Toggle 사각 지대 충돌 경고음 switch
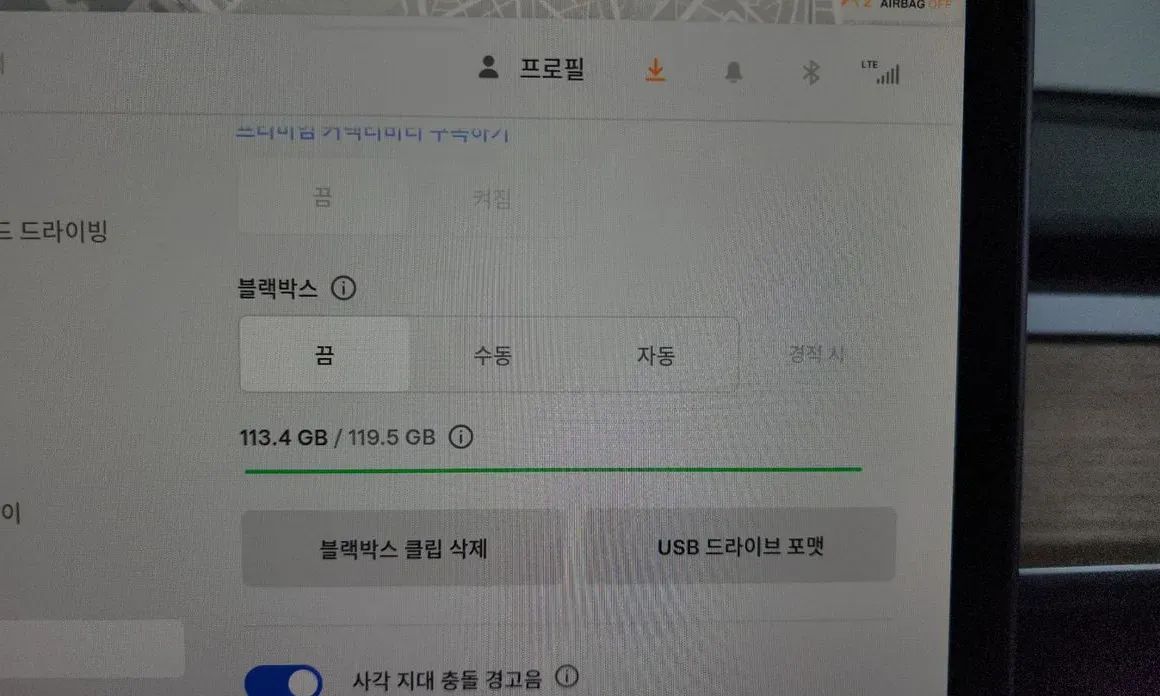The width and height of the screenshot is (1160, 696). pos(283,680)
